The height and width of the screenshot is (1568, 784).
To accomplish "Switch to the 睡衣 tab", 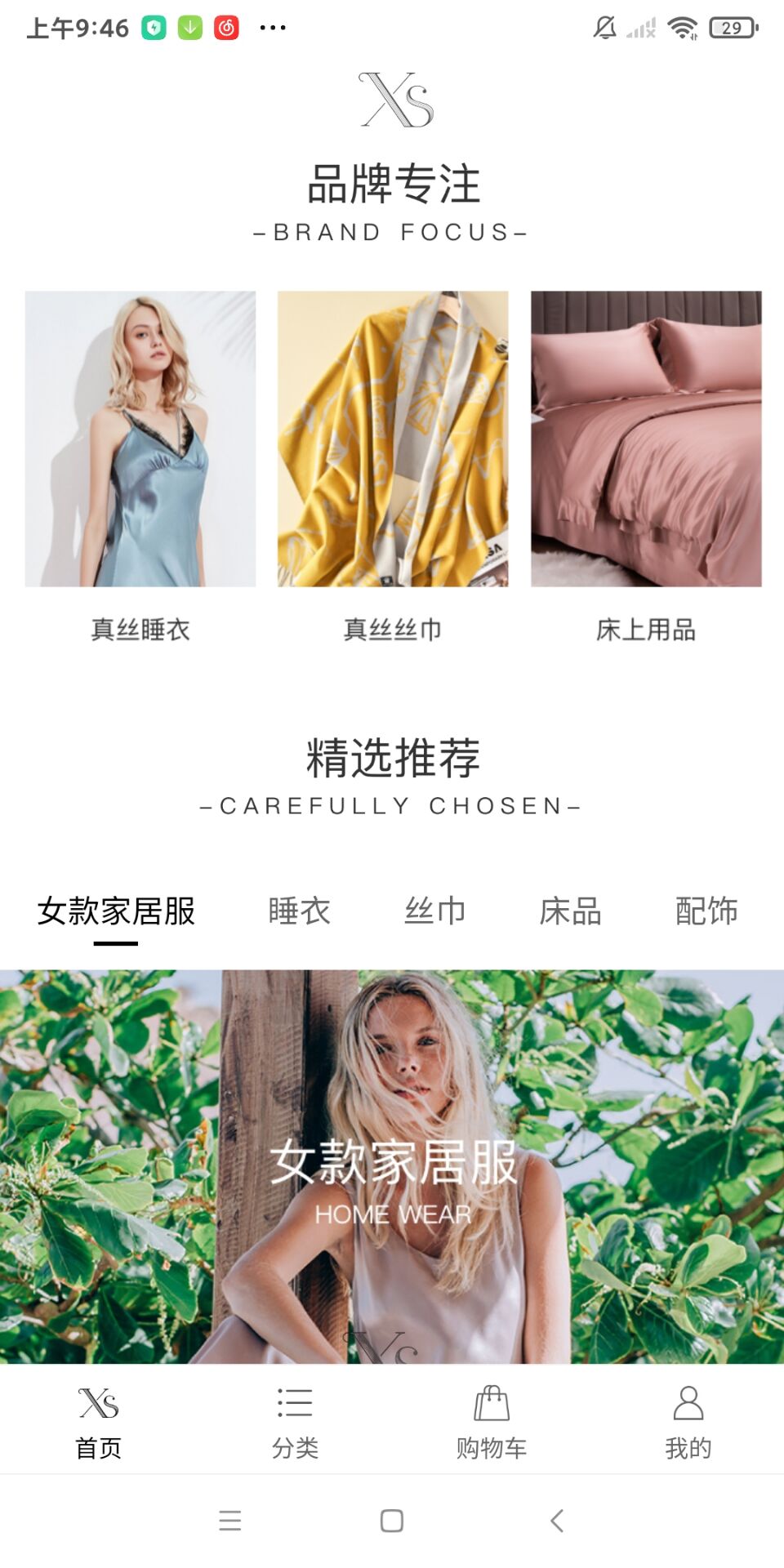I will [x=299, y=911].
